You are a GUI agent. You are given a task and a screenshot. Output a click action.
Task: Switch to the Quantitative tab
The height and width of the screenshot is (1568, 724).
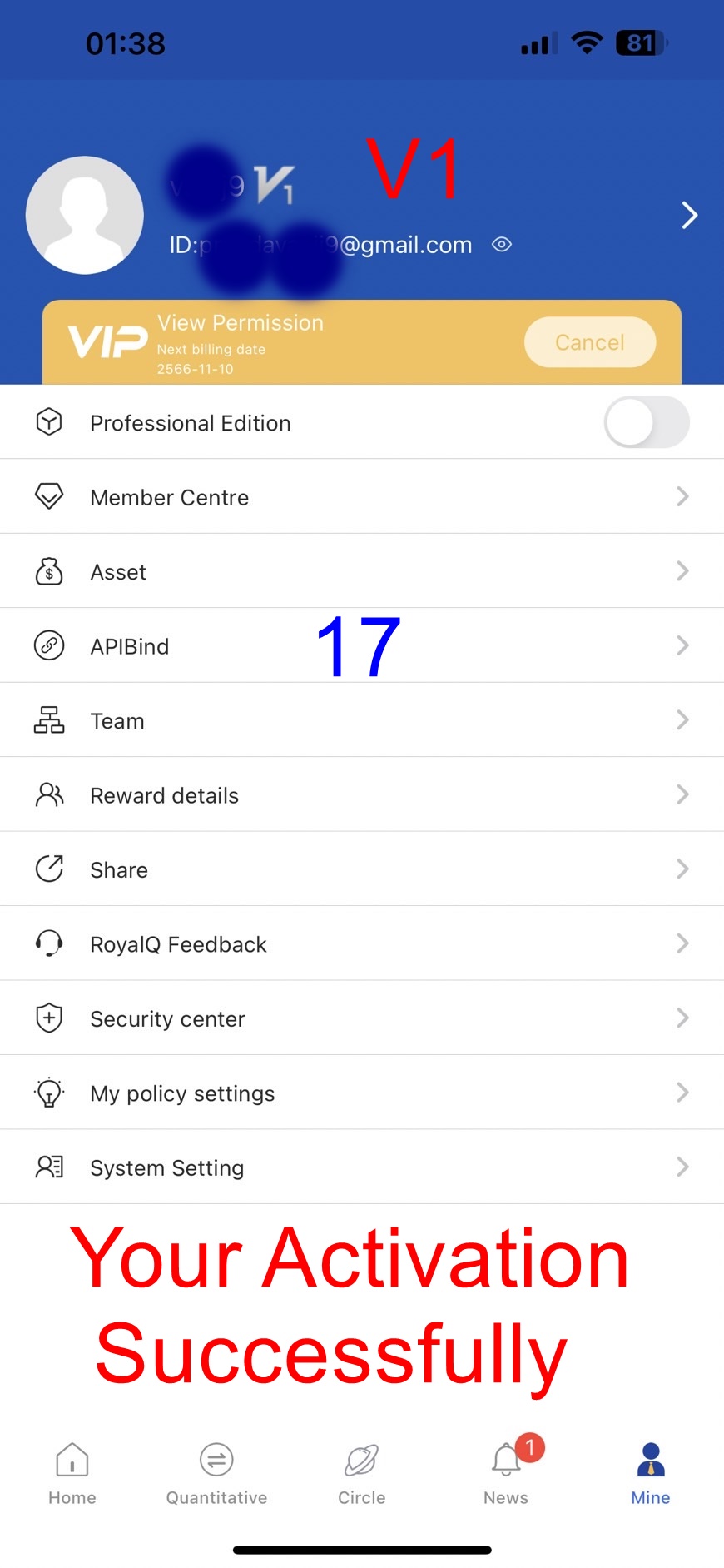pyautogui.click(x=216, y=1474)
